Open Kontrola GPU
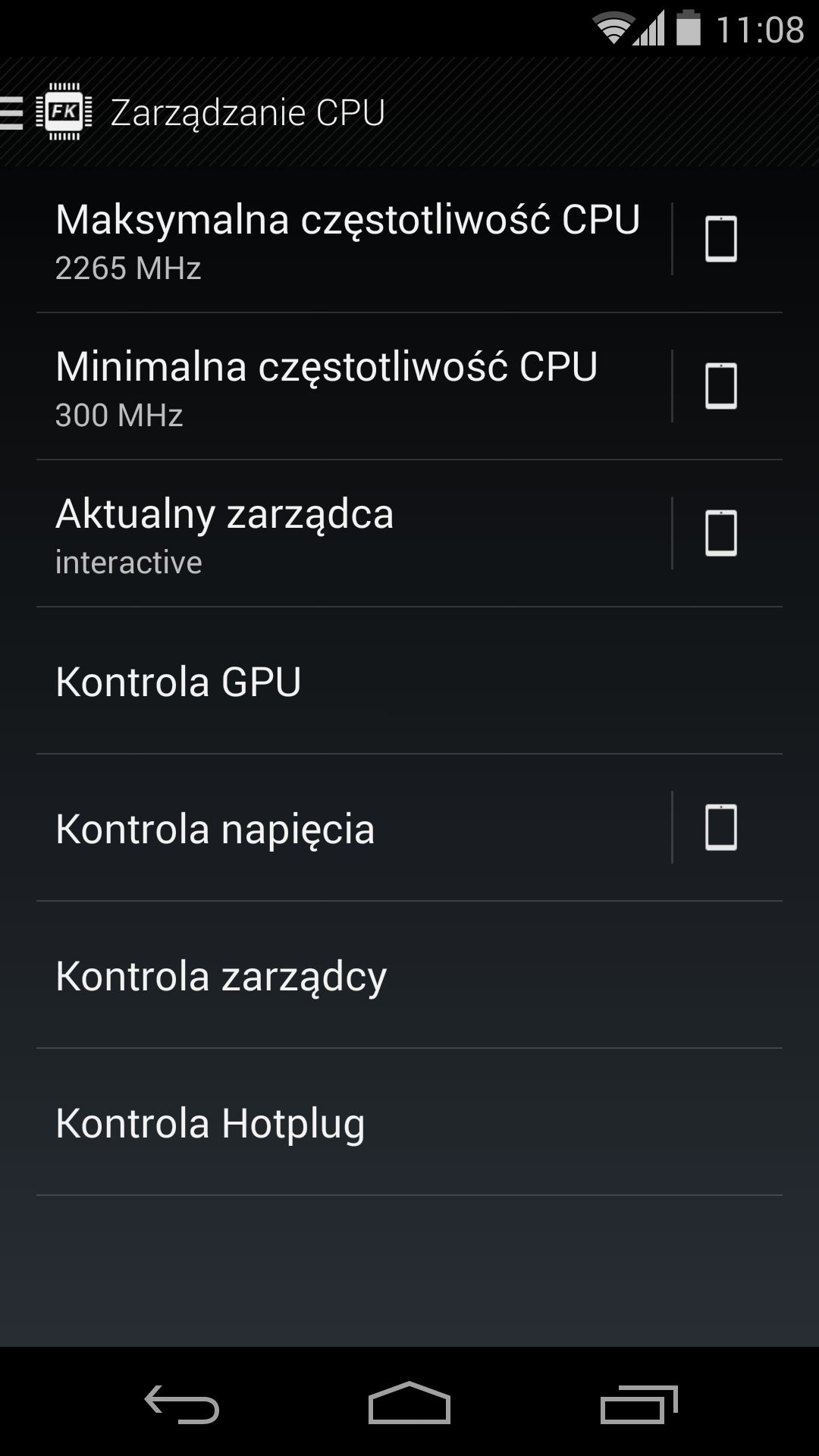 click(409, 680)
